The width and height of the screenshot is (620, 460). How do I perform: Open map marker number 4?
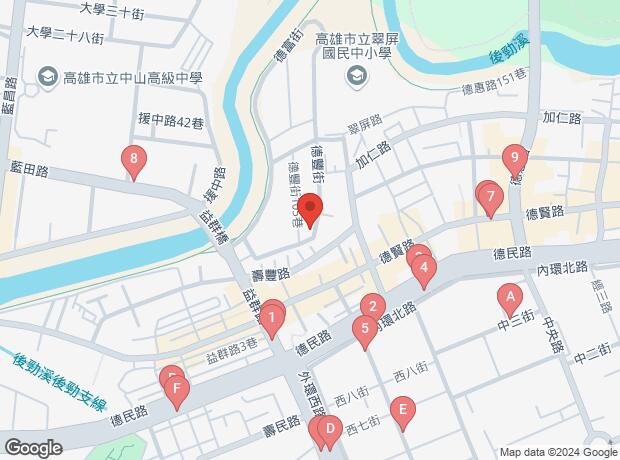point(424,268)
